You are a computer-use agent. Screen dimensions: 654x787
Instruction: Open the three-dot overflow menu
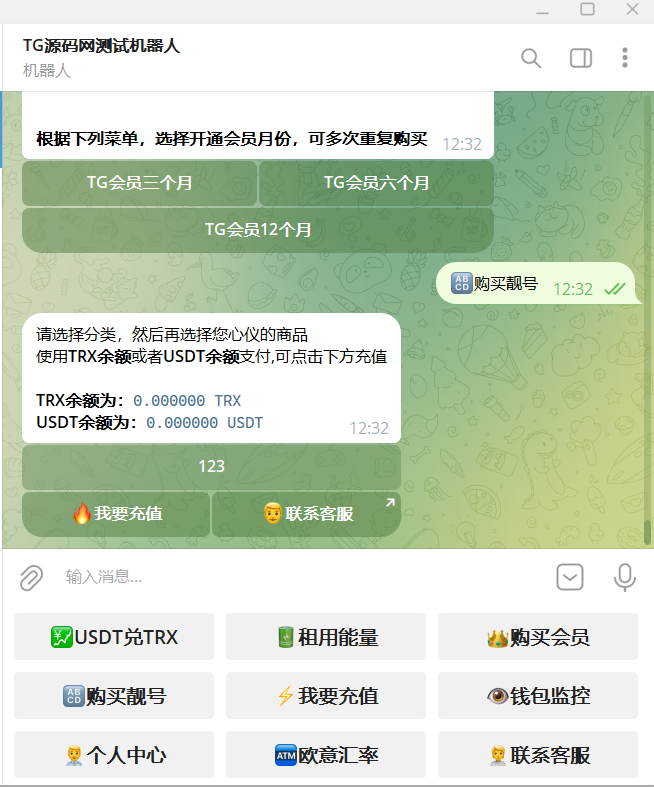pyautogui.click(x=625, y=58)
